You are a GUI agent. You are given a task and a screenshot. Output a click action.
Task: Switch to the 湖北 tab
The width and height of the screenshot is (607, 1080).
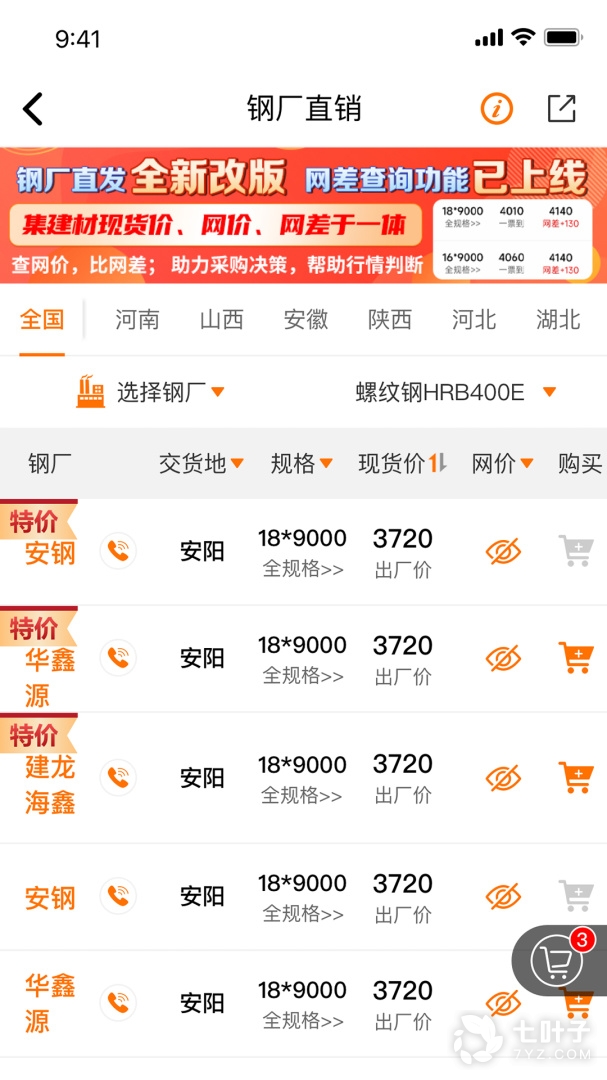pyautogui.click(x=558, y=320)
